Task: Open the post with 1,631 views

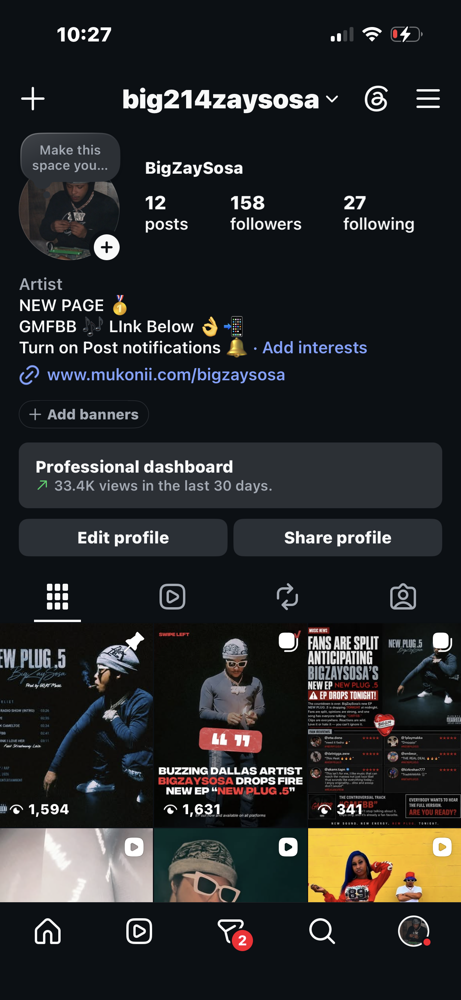Action: (230, 725)
